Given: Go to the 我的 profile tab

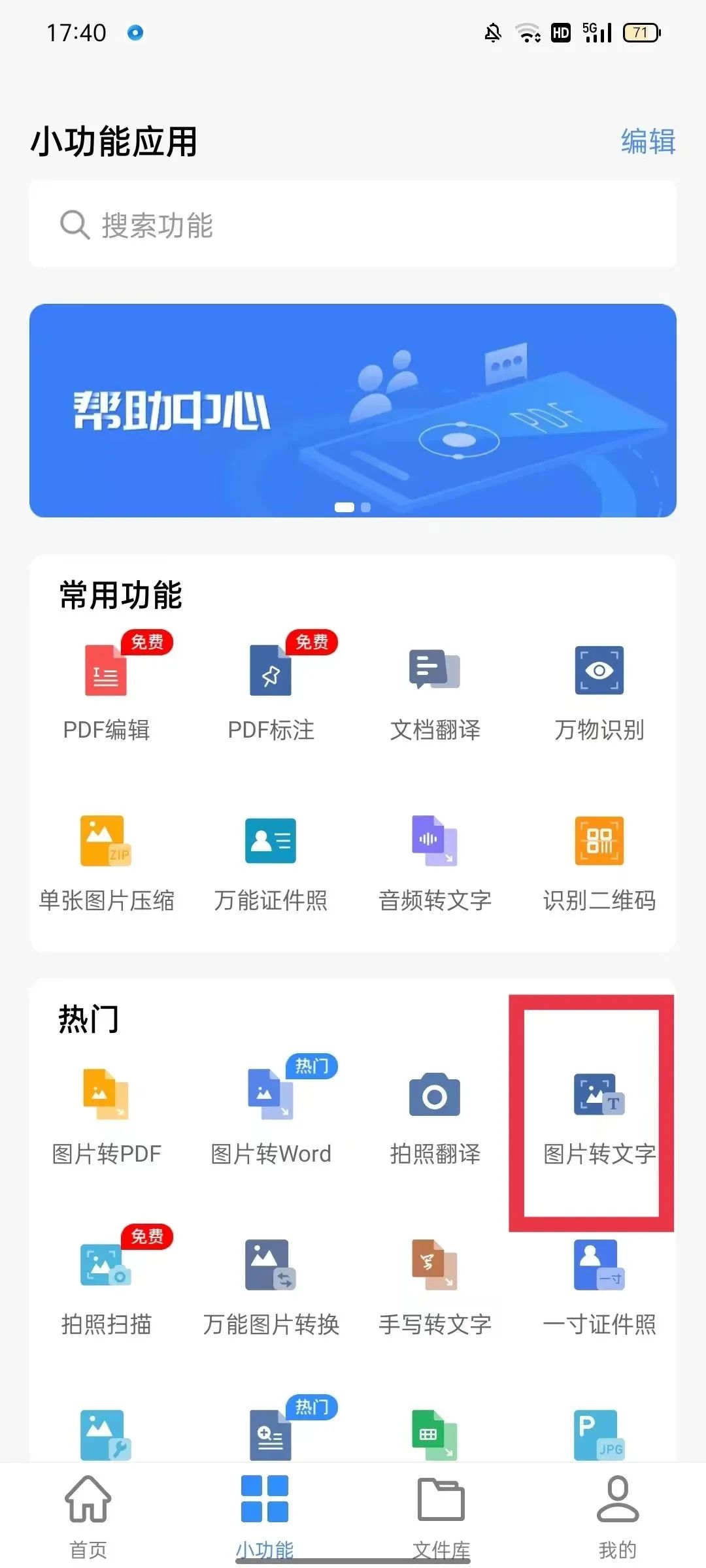Looking at the screenshot, I should [x=618, y=1516].
